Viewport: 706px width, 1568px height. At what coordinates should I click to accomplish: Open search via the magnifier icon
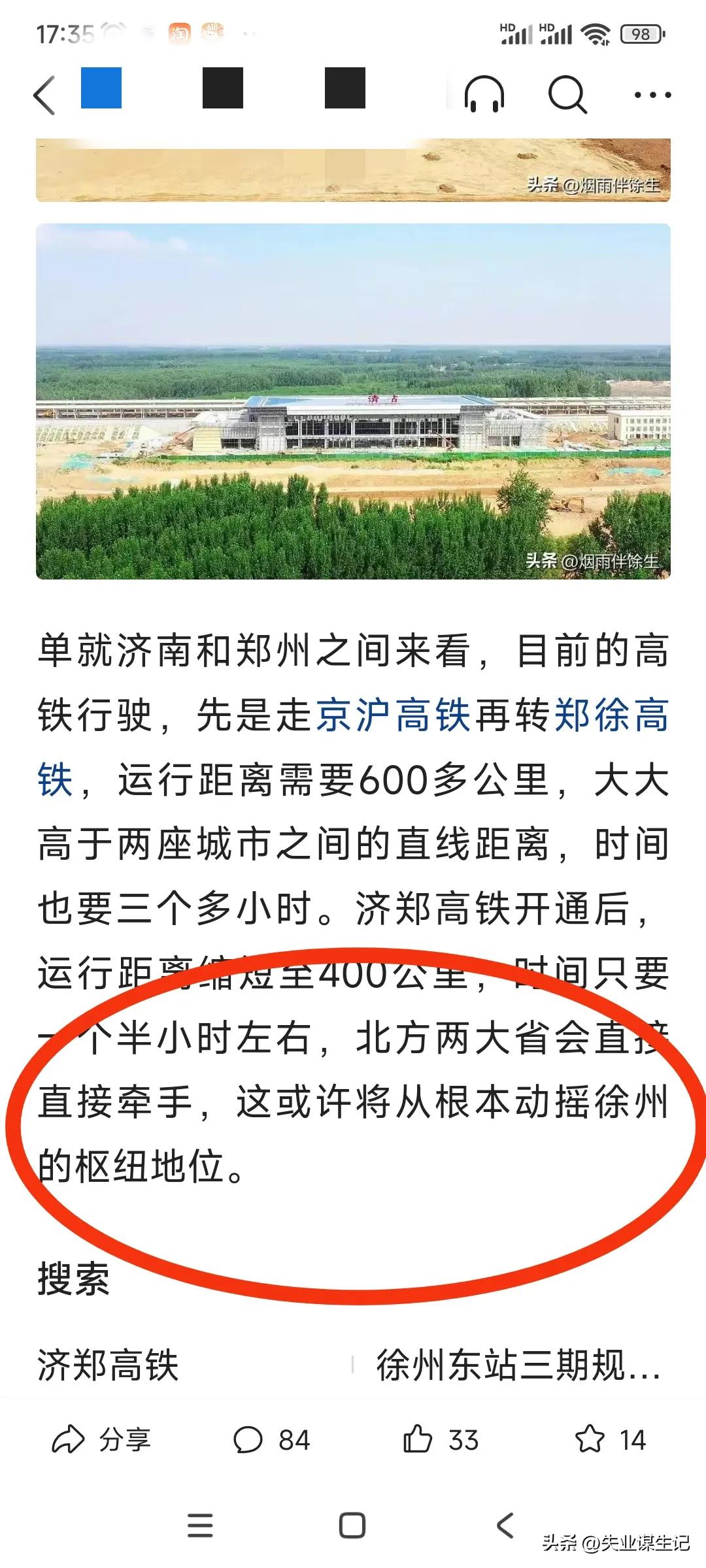point(567,93)
